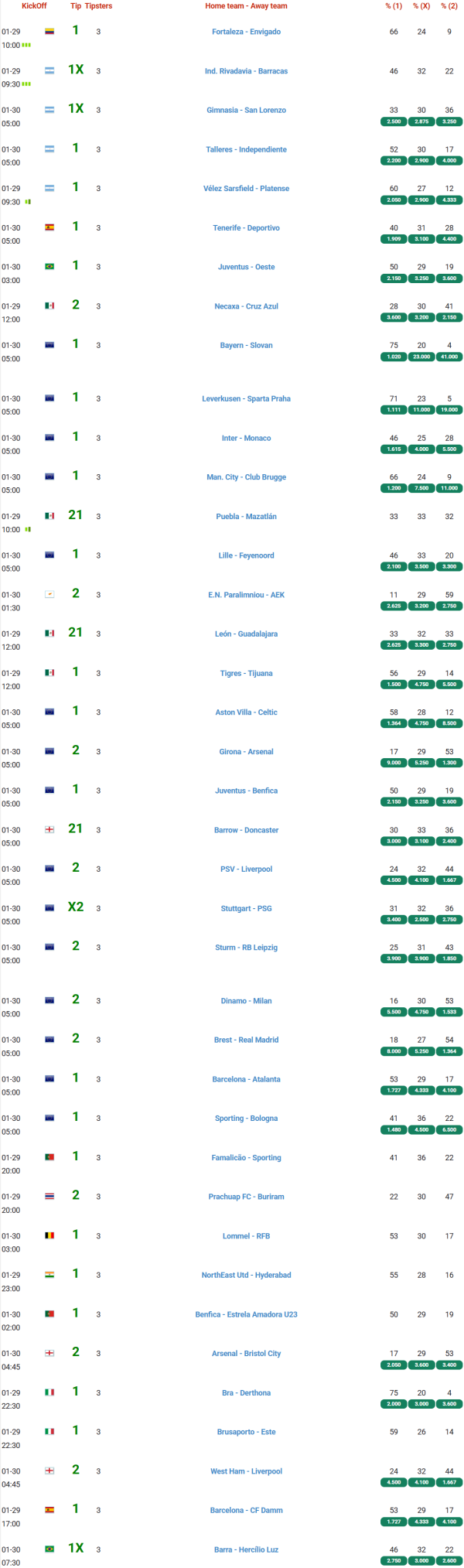Open the Aston Villa - Celtic match

(246, 712)
